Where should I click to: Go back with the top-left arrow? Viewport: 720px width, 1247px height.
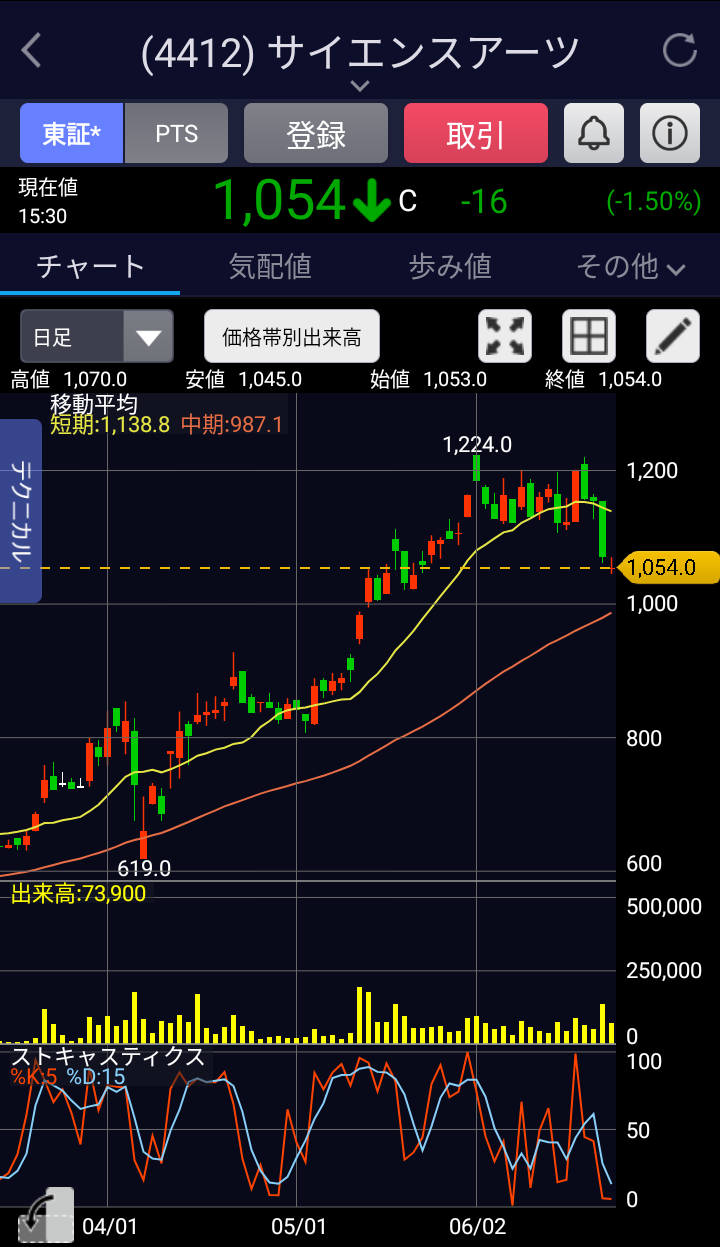pyautogui.click(x=32, y=50)
